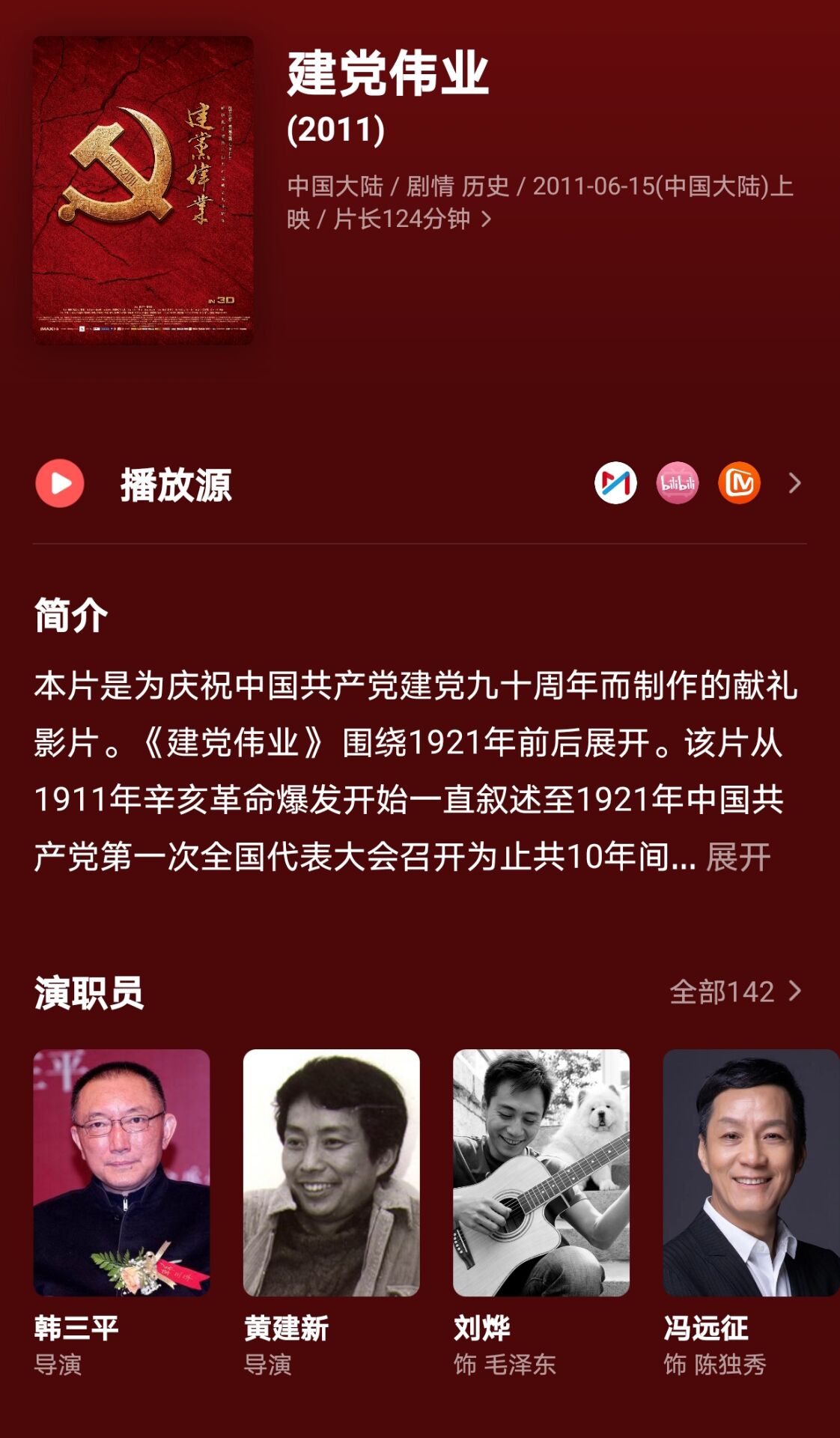Open director 韩三平's profile

[121, 1213]
